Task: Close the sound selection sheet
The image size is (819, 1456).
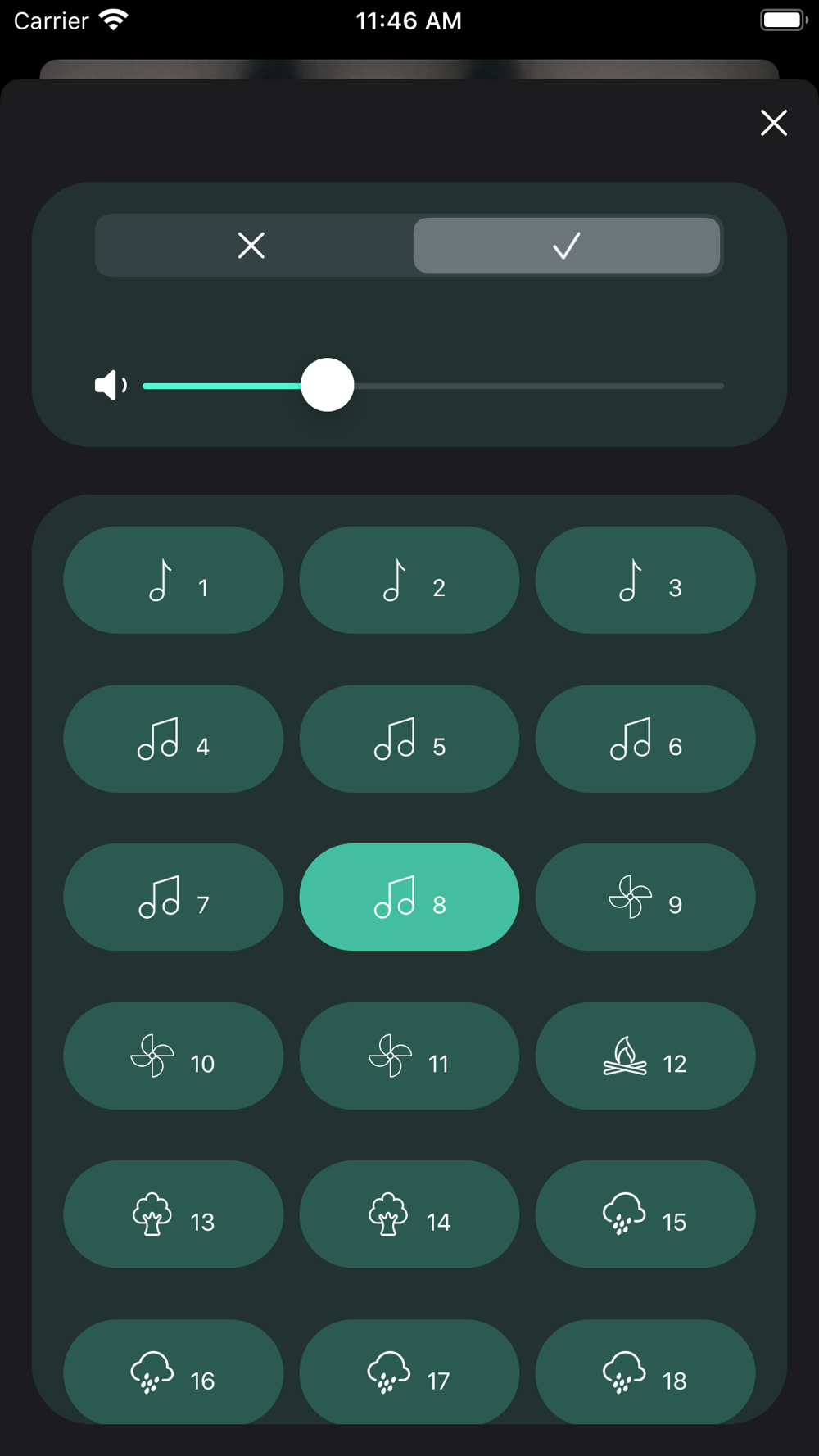Action: (x=773, y=123)
